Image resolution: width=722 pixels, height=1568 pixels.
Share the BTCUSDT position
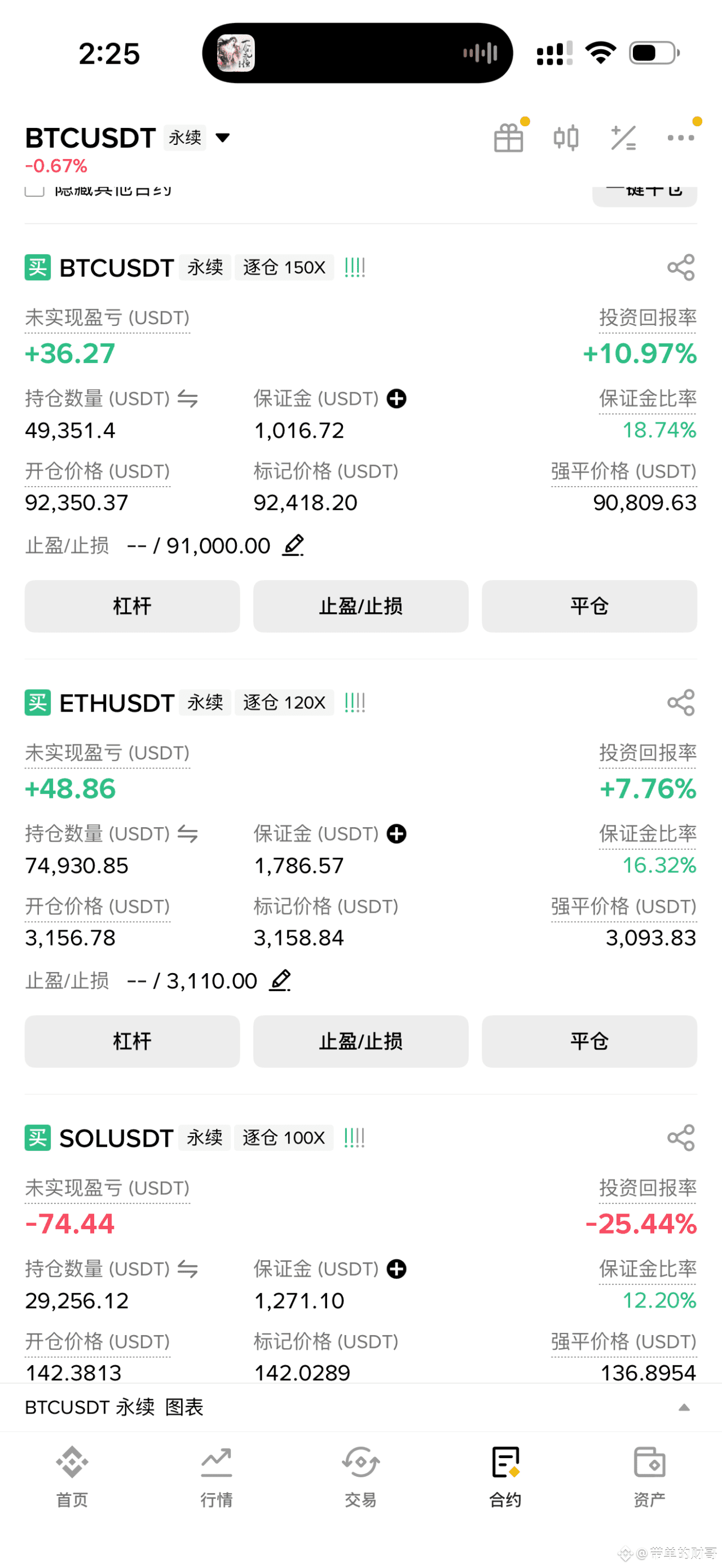(x=681, y=267)
